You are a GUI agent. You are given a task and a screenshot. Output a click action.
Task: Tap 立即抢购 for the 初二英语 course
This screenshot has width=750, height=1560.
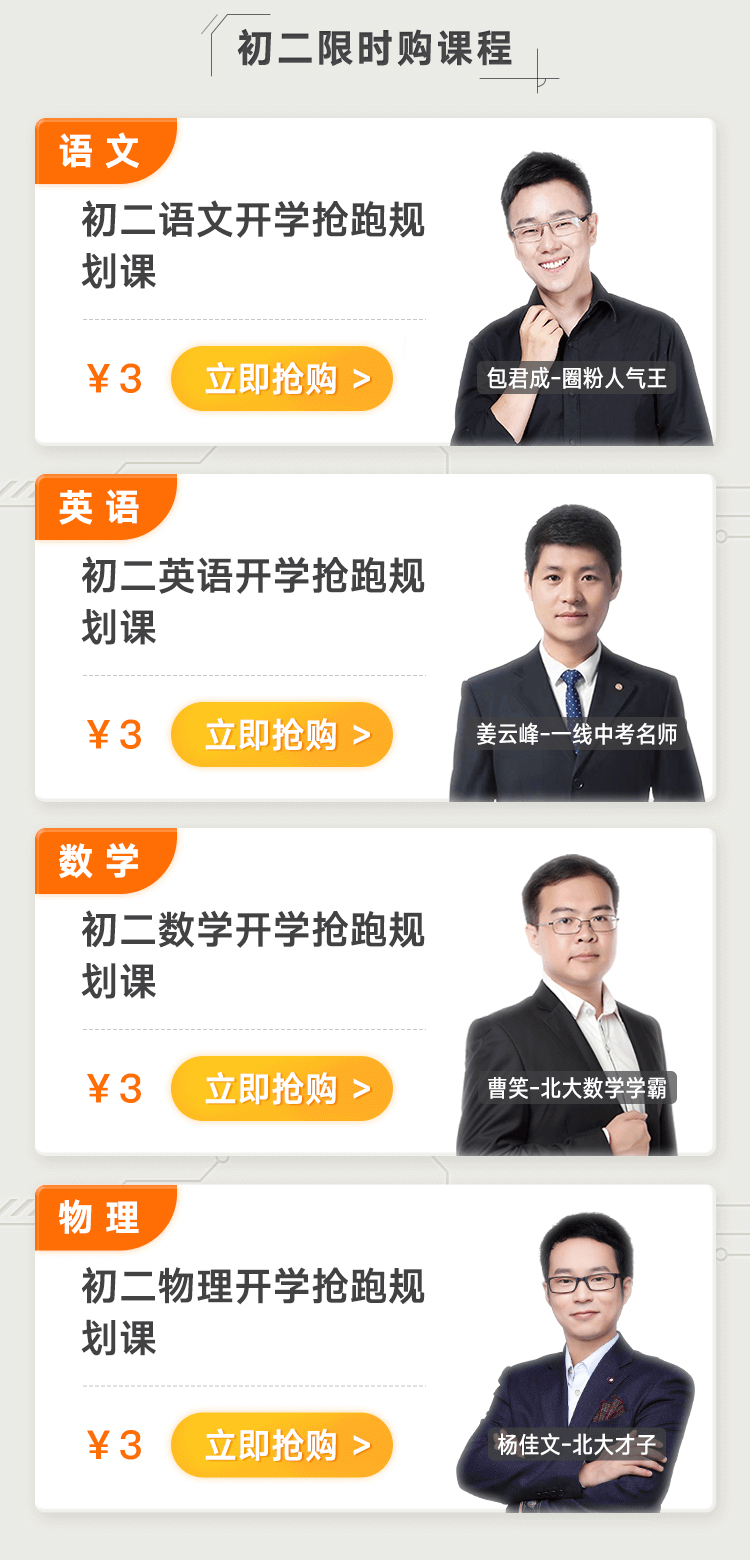pyautogui.click(x=282, y=735)
